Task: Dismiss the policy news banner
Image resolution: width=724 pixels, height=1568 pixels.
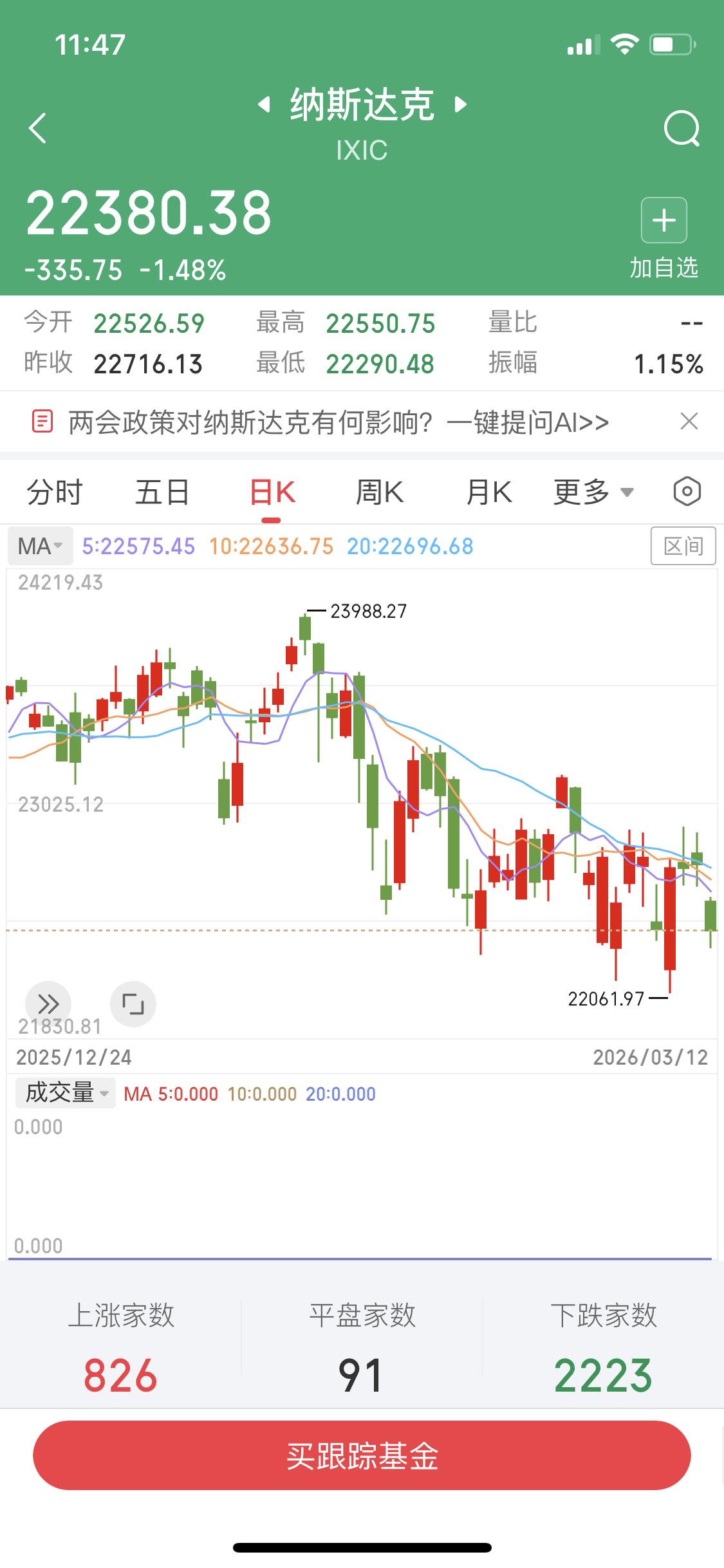Action: click(x=689, y=422)
